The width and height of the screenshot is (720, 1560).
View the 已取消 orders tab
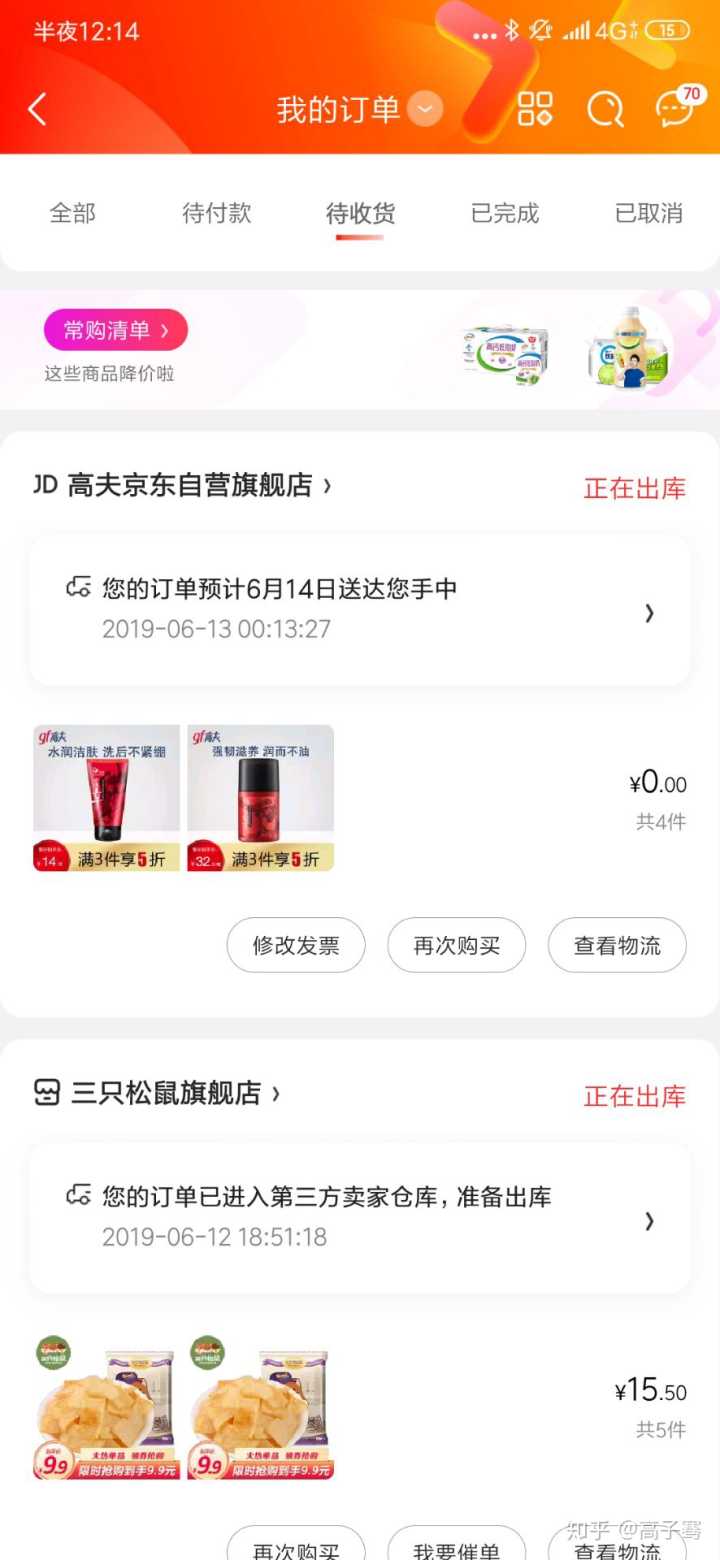click(648, 213)
